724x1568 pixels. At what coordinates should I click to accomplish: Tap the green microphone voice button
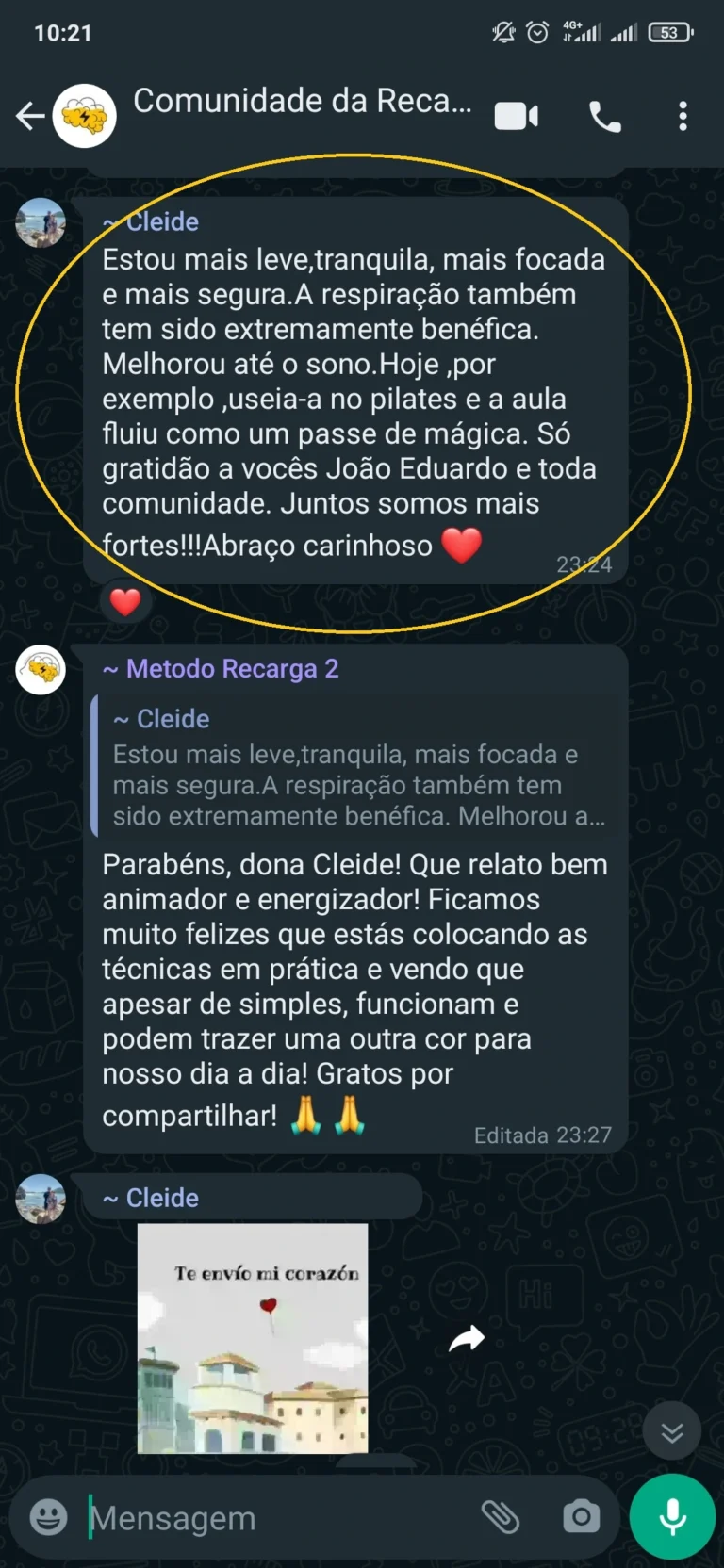[x=672, y=1517]
